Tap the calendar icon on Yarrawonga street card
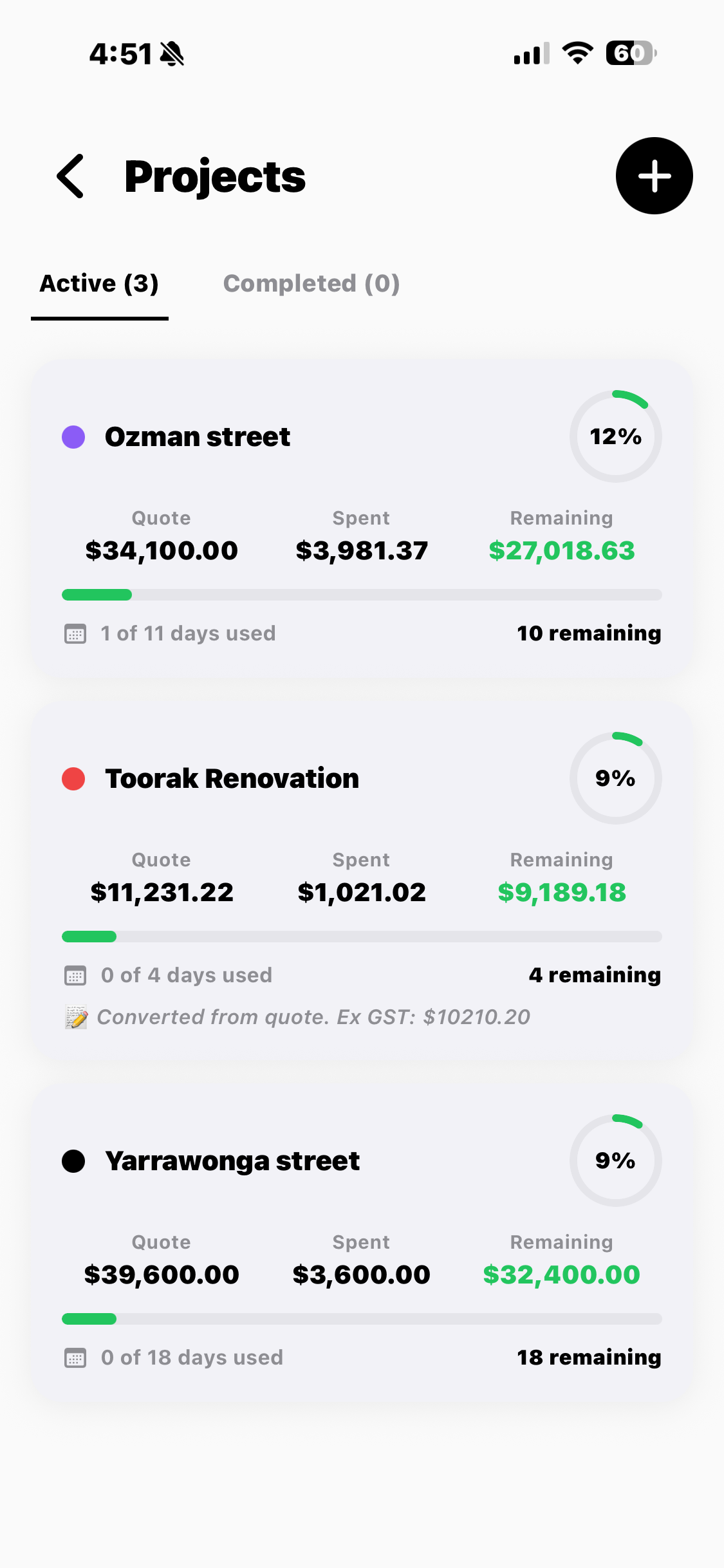The width and height of the screenshot is (724, 1568). tap(75, 1357)
